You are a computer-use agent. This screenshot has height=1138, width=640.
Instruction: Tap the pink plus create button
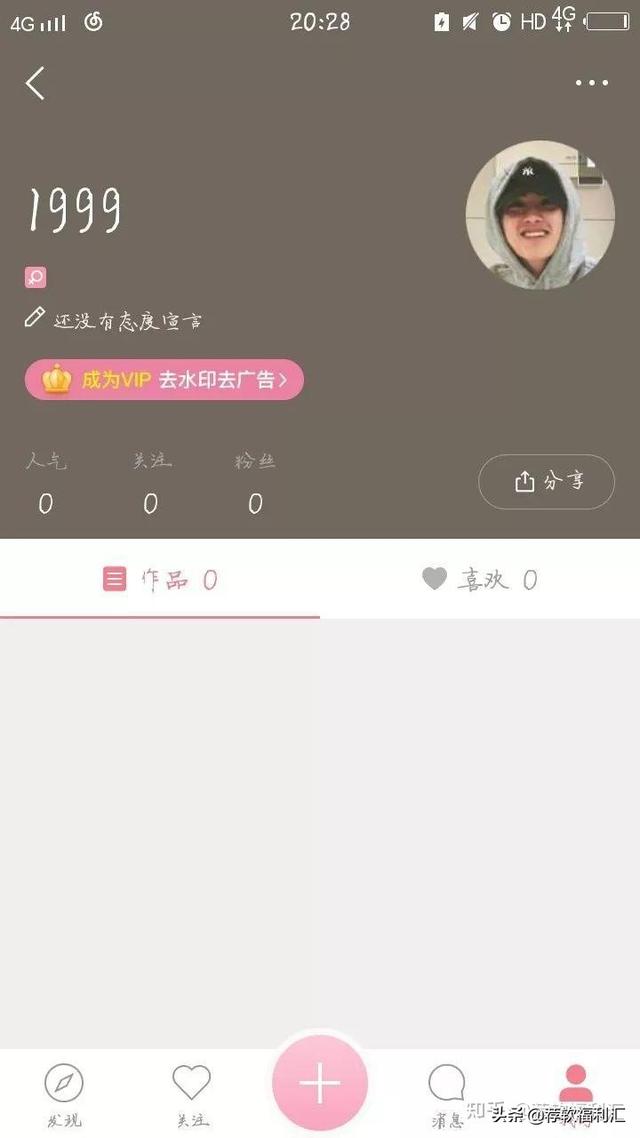click(320, 1083)
